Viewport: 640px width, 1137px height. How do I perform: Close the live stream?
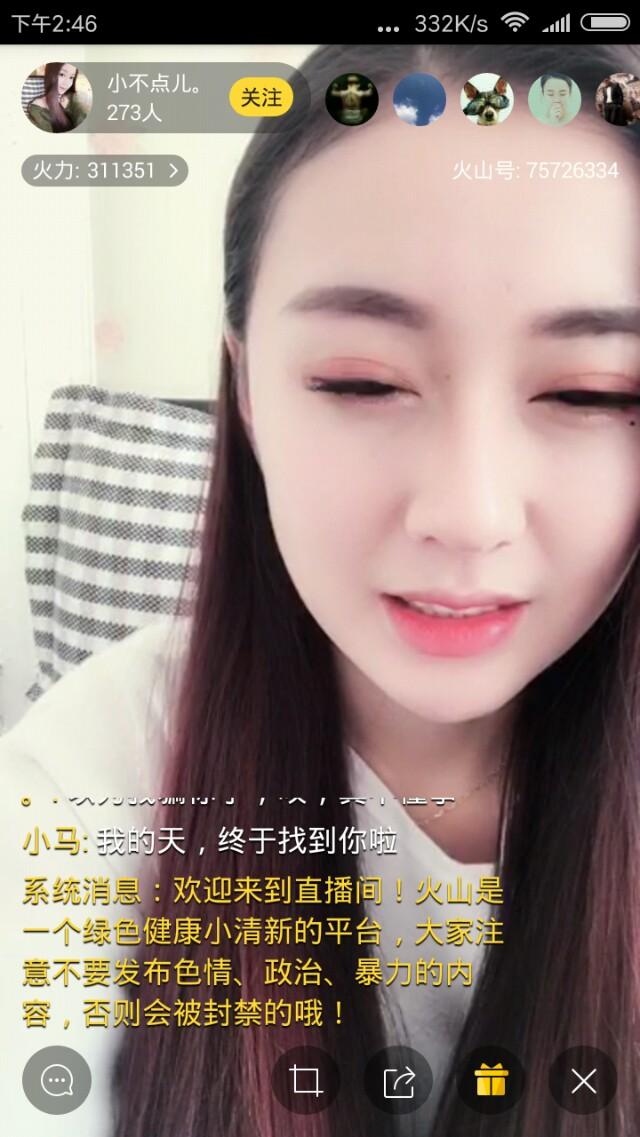click(583, 1080)
